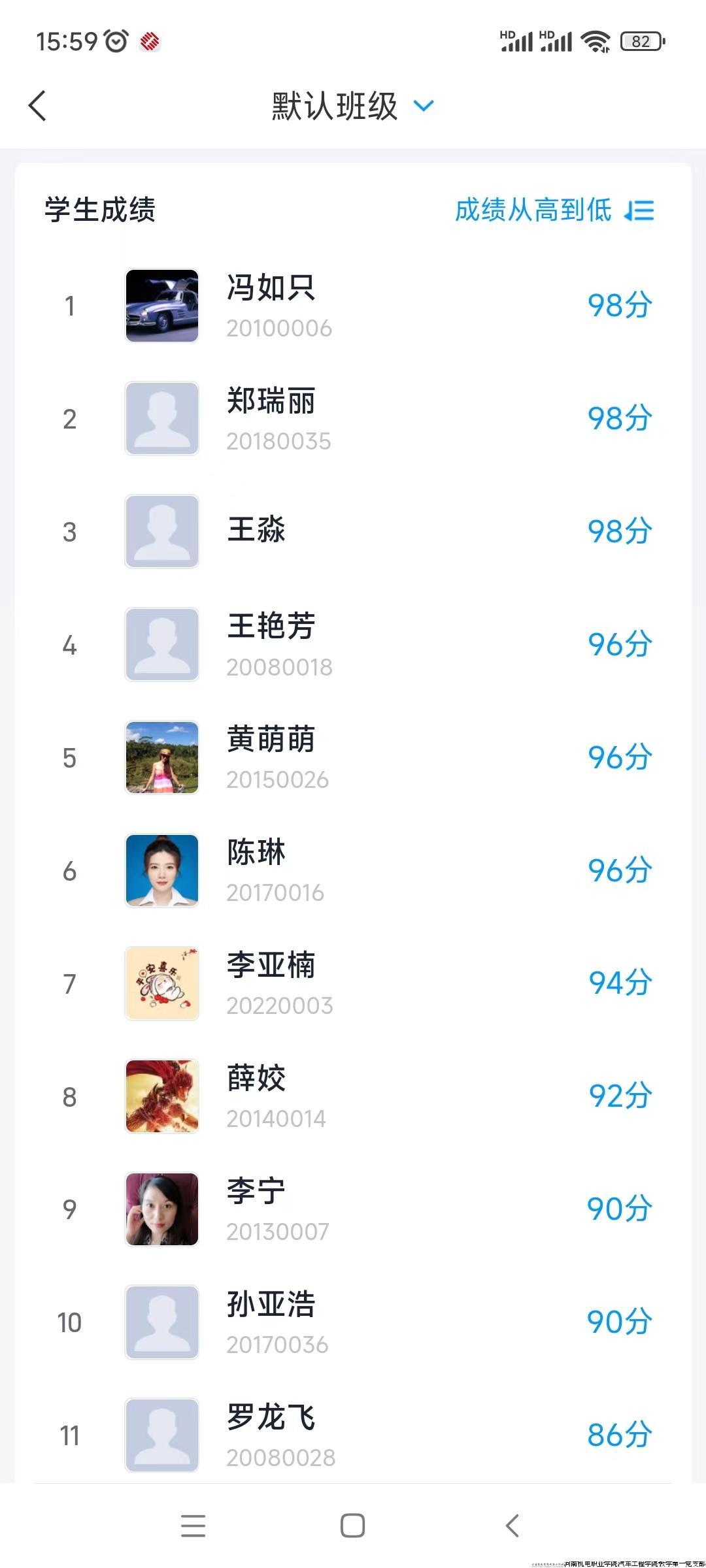
Task: Select the 学生成绩 section header
Action: 99,208
